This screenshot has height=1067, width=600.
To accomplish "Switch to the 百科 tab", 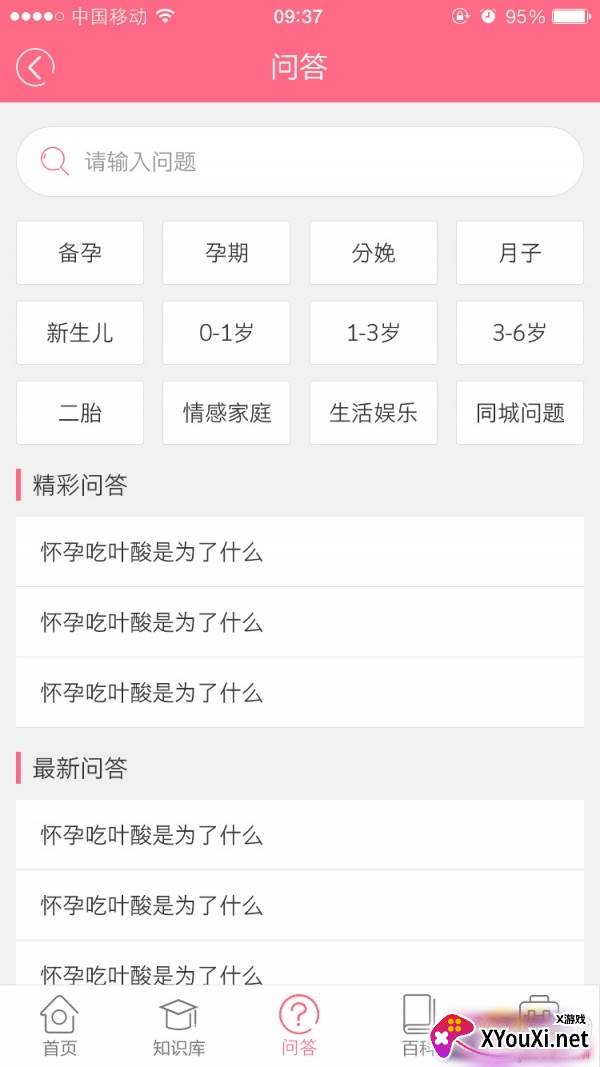I will (x=417, y=1026).
